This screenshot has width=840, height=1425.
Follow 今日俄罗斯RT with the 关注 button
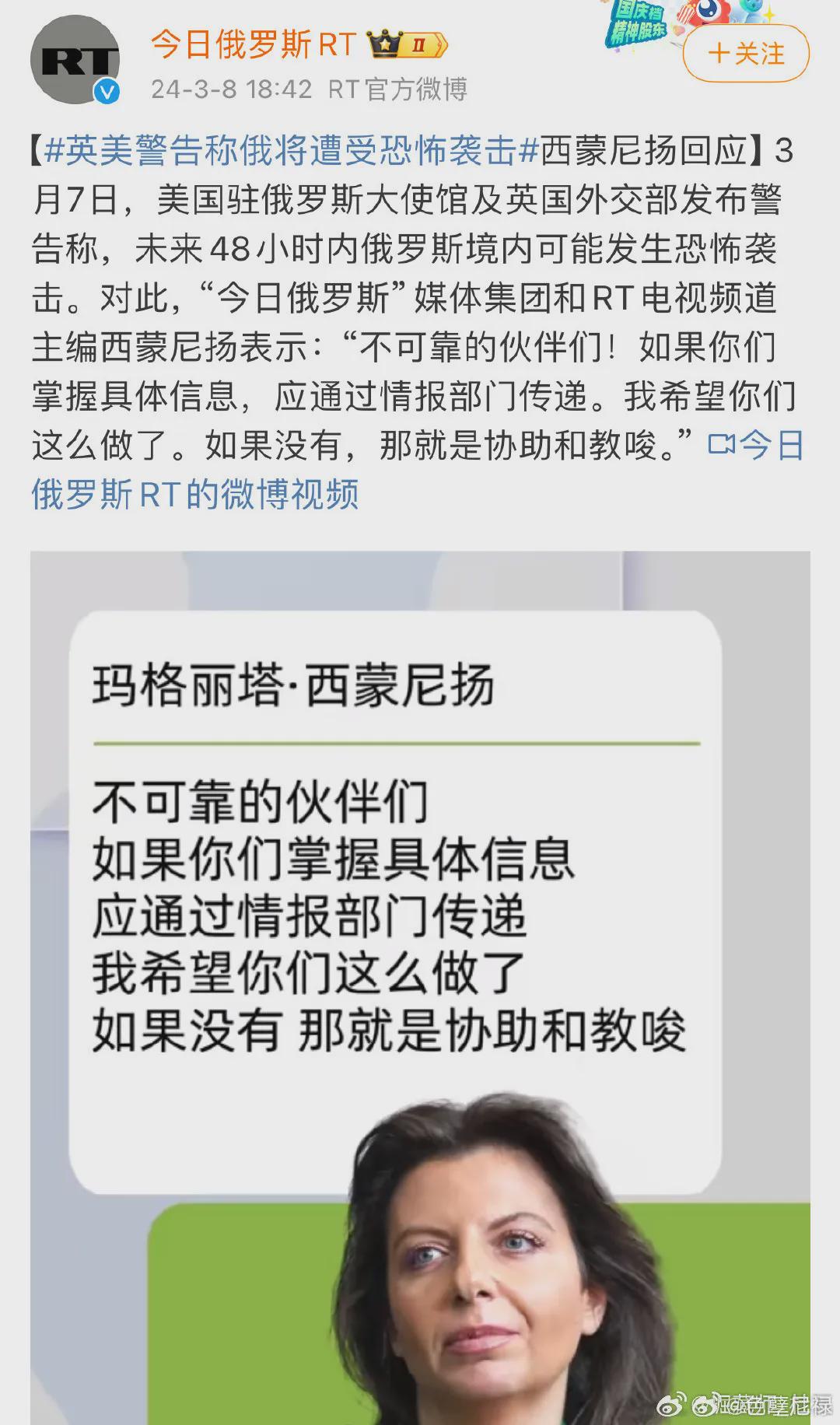pyautogui.click(x=745, y=54)
